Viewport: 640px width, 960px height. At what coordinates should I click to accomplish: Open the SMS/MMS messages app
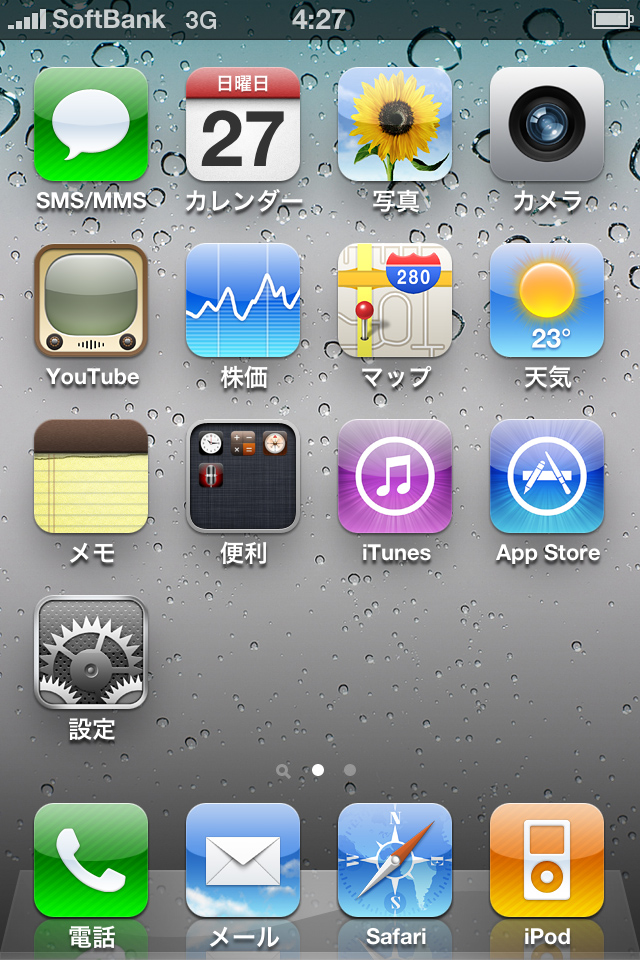pos(91,125)
